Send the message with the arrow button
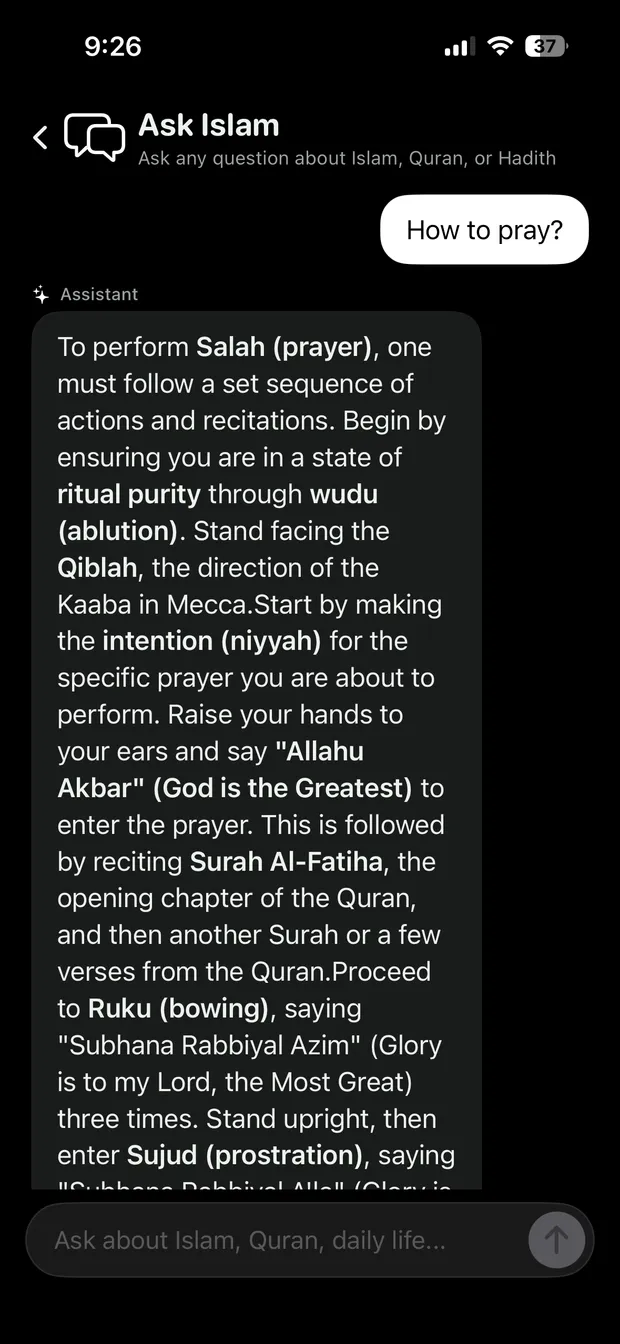 coord(556,1241)
